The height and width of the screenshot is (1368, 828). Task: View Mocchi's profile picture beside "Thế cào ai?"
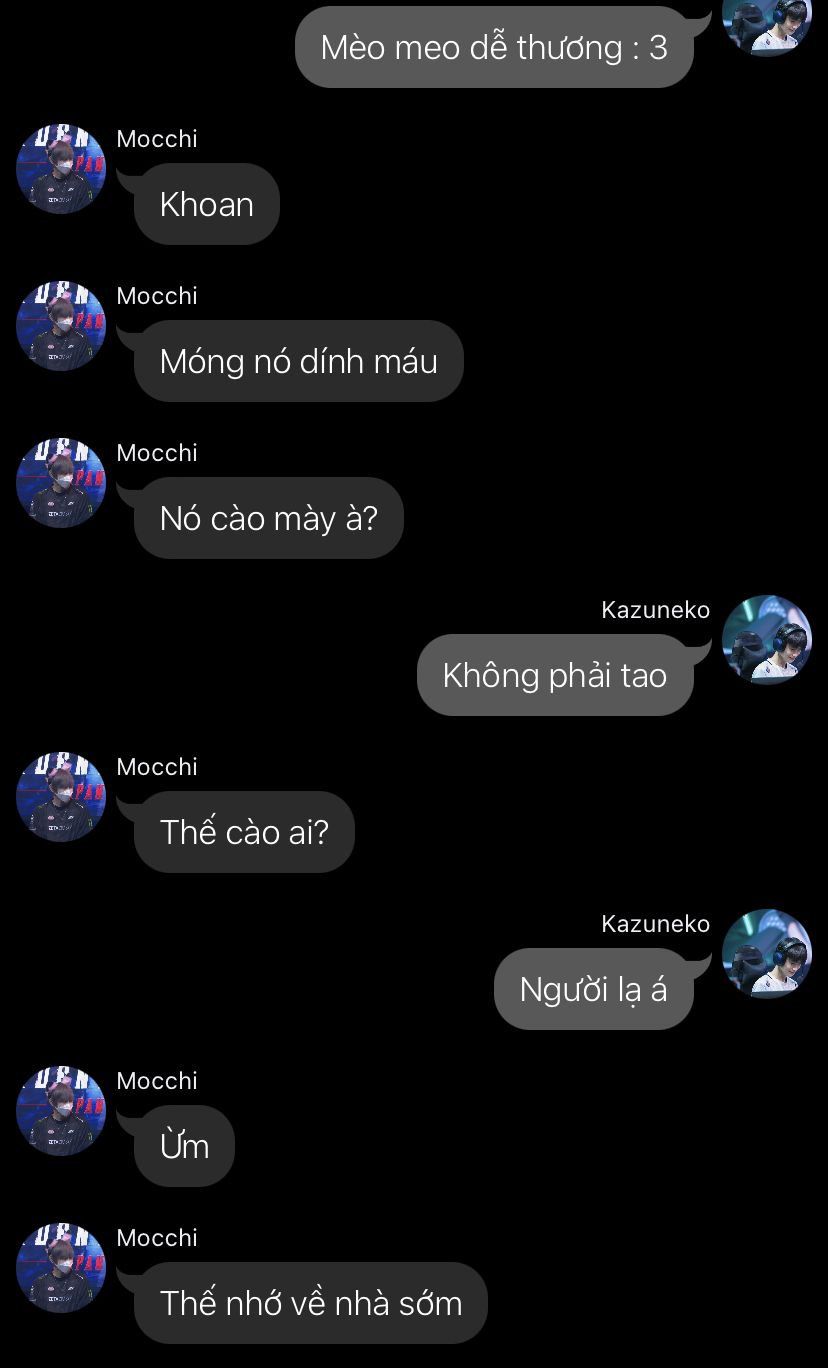(x=61, y=797)
